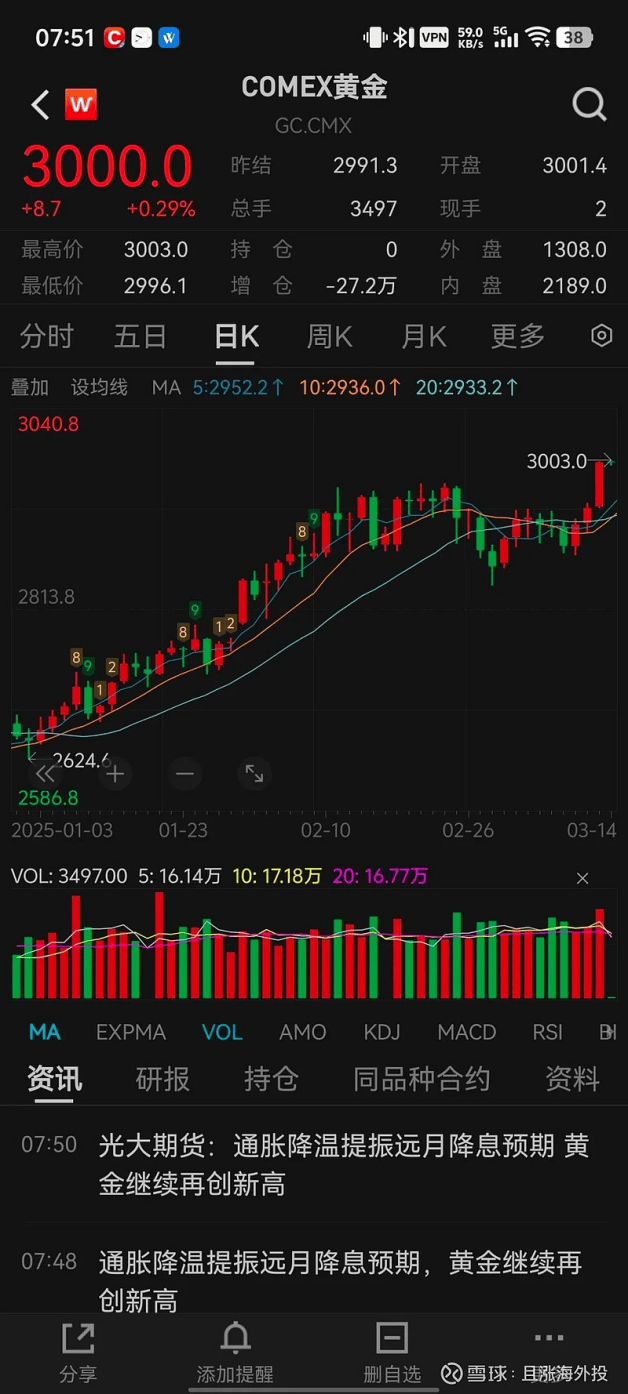The width and height of the screenshot is (628, 1394).
Task: Select the MACD indicator
Action: coord(467,1032)
